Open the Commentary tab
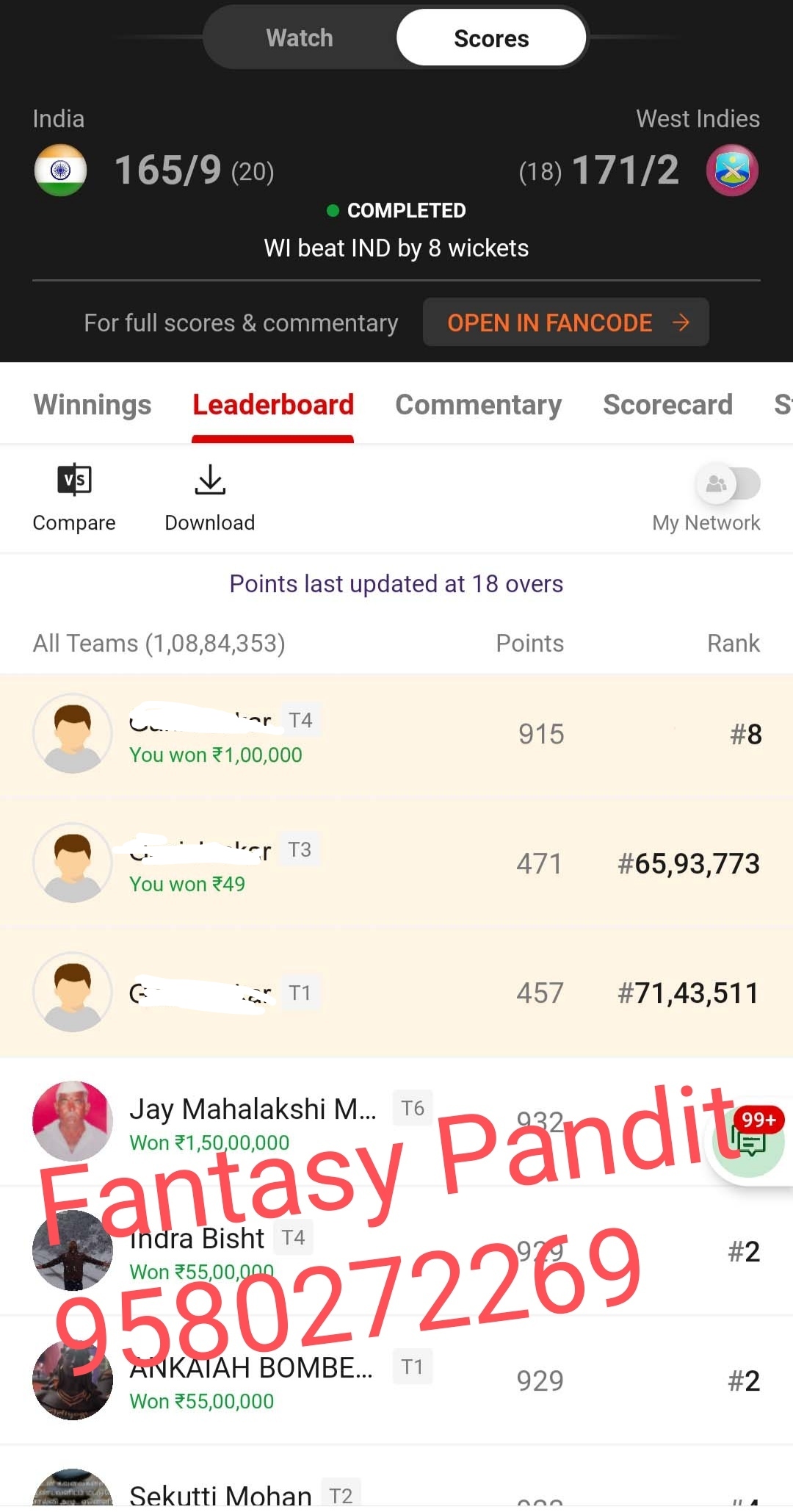The image size is (793, 1512). (478, 405)
